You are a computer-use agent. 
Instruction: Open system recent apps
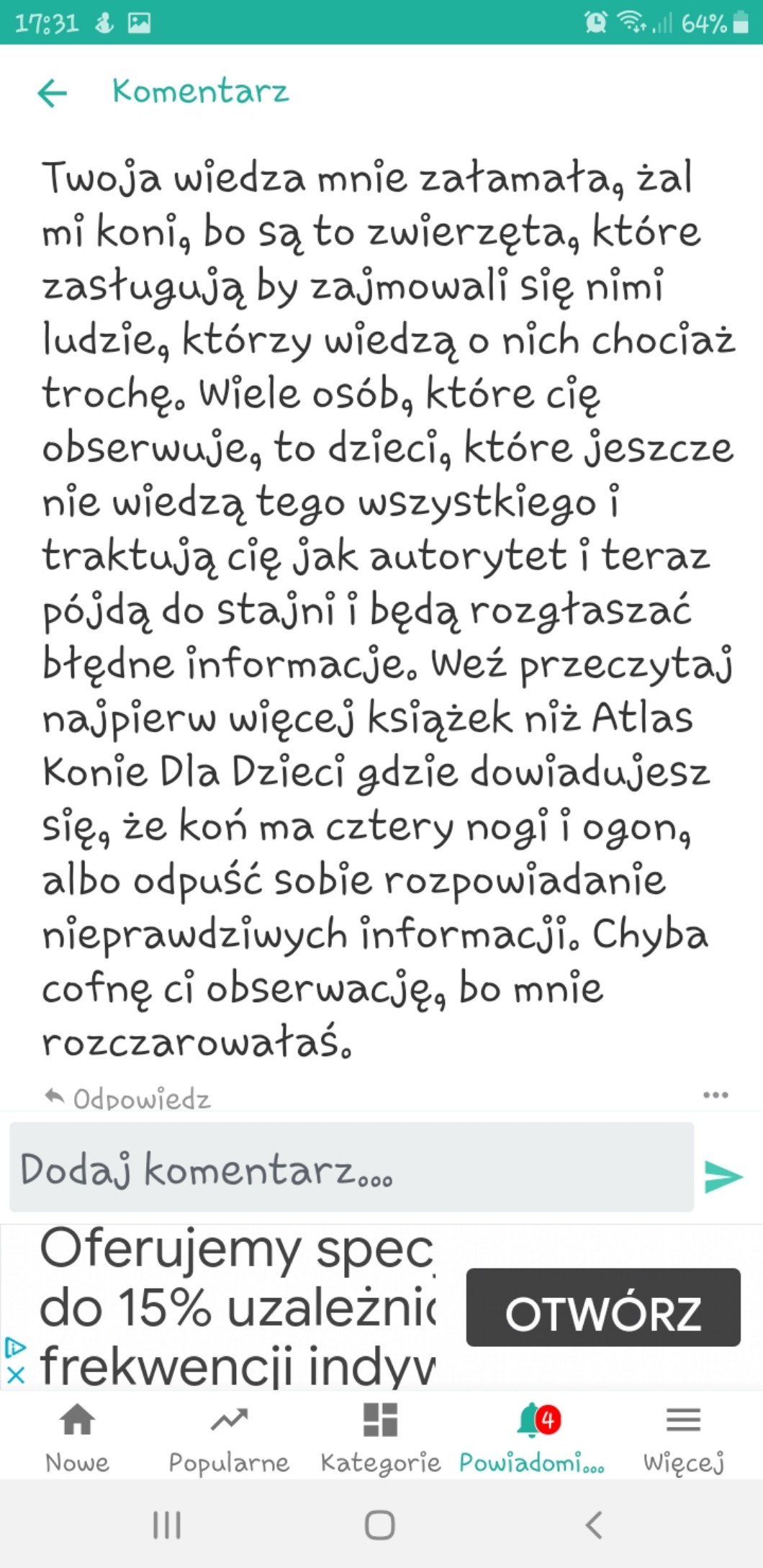(x=167, y=1523)
